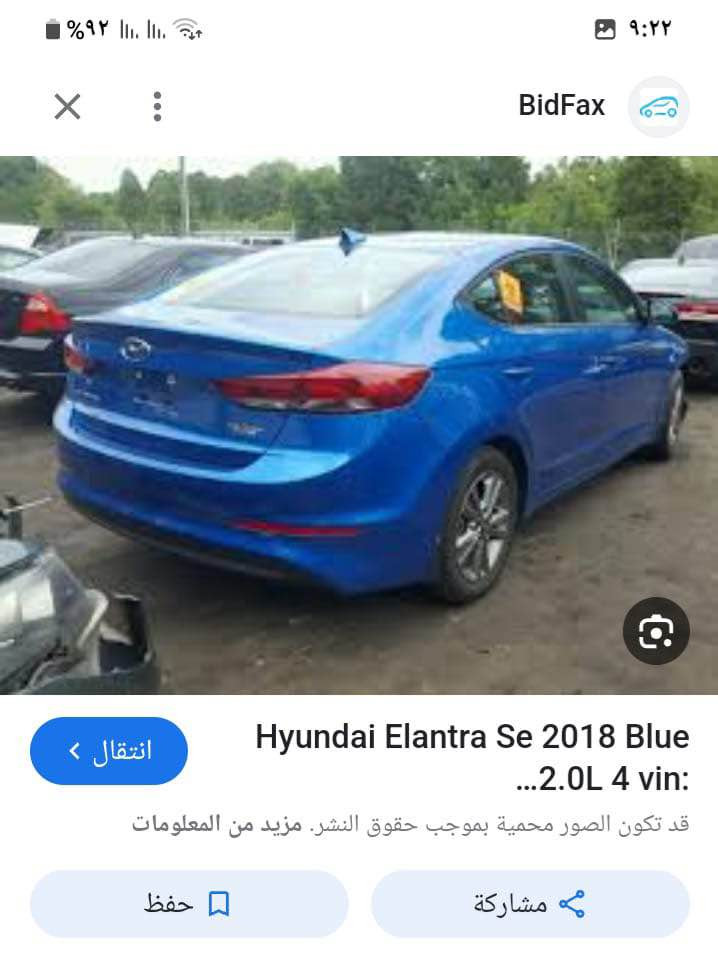
Task: Open the three-dot overflow menu
Action: [157, 106]
